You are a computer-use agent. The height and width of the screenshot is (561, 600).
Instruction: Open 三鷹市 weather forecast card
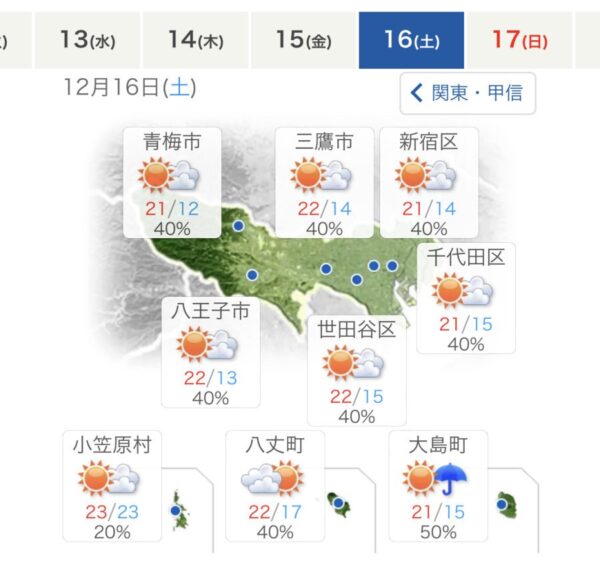coord(324,184)
